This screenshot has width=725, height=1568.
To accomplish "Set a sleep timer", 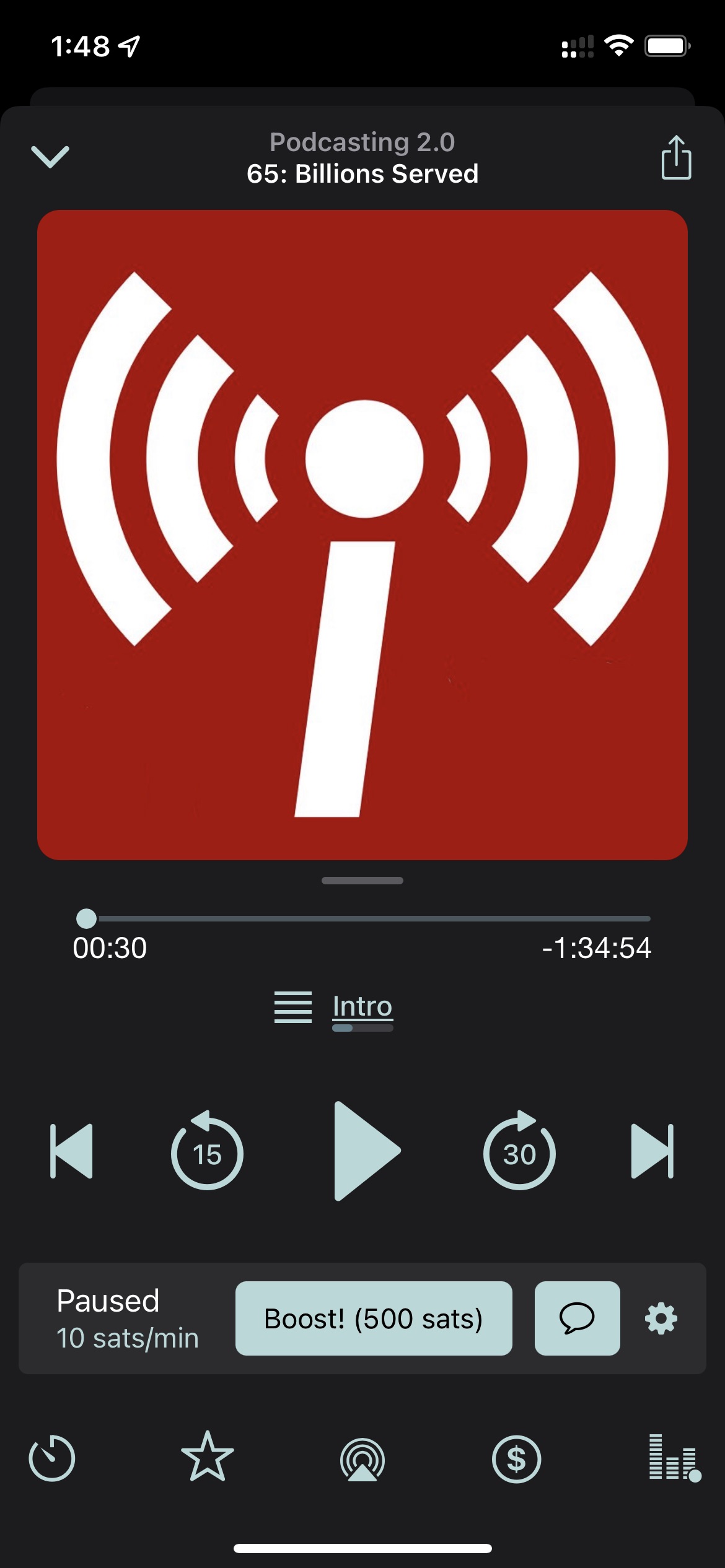I will (52, 1458).
